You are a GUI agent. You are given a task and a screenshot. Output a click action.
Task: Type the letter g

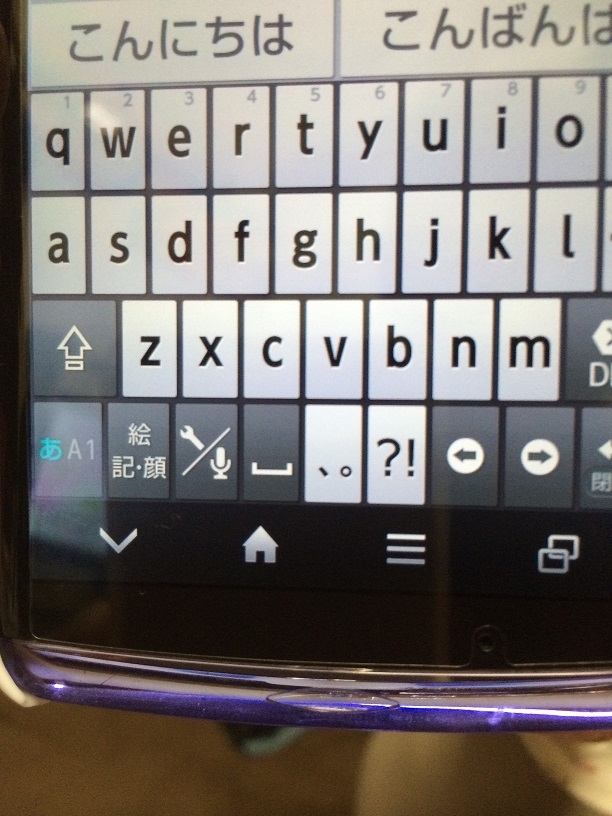(x=304, y=243)
